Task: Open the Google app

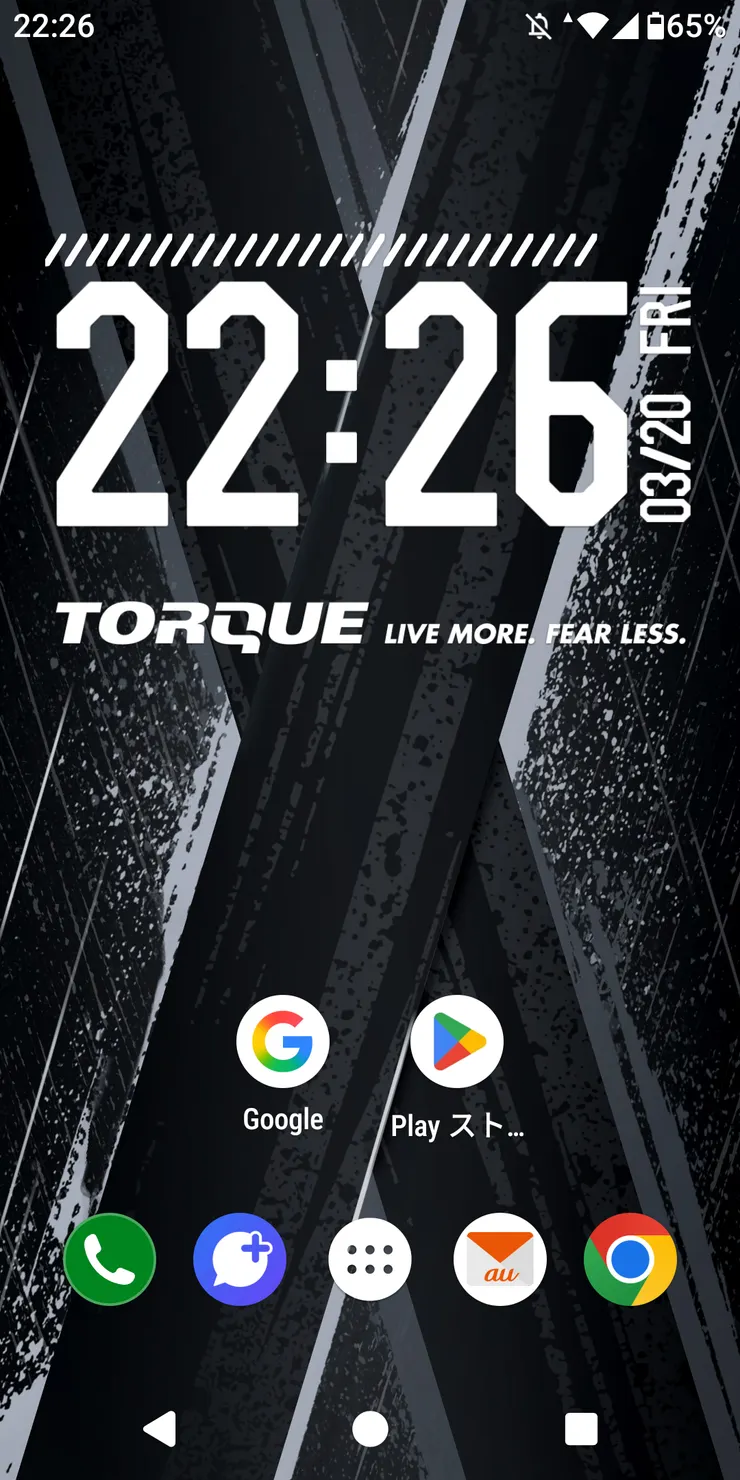Action: click(x=282, y=1042)
